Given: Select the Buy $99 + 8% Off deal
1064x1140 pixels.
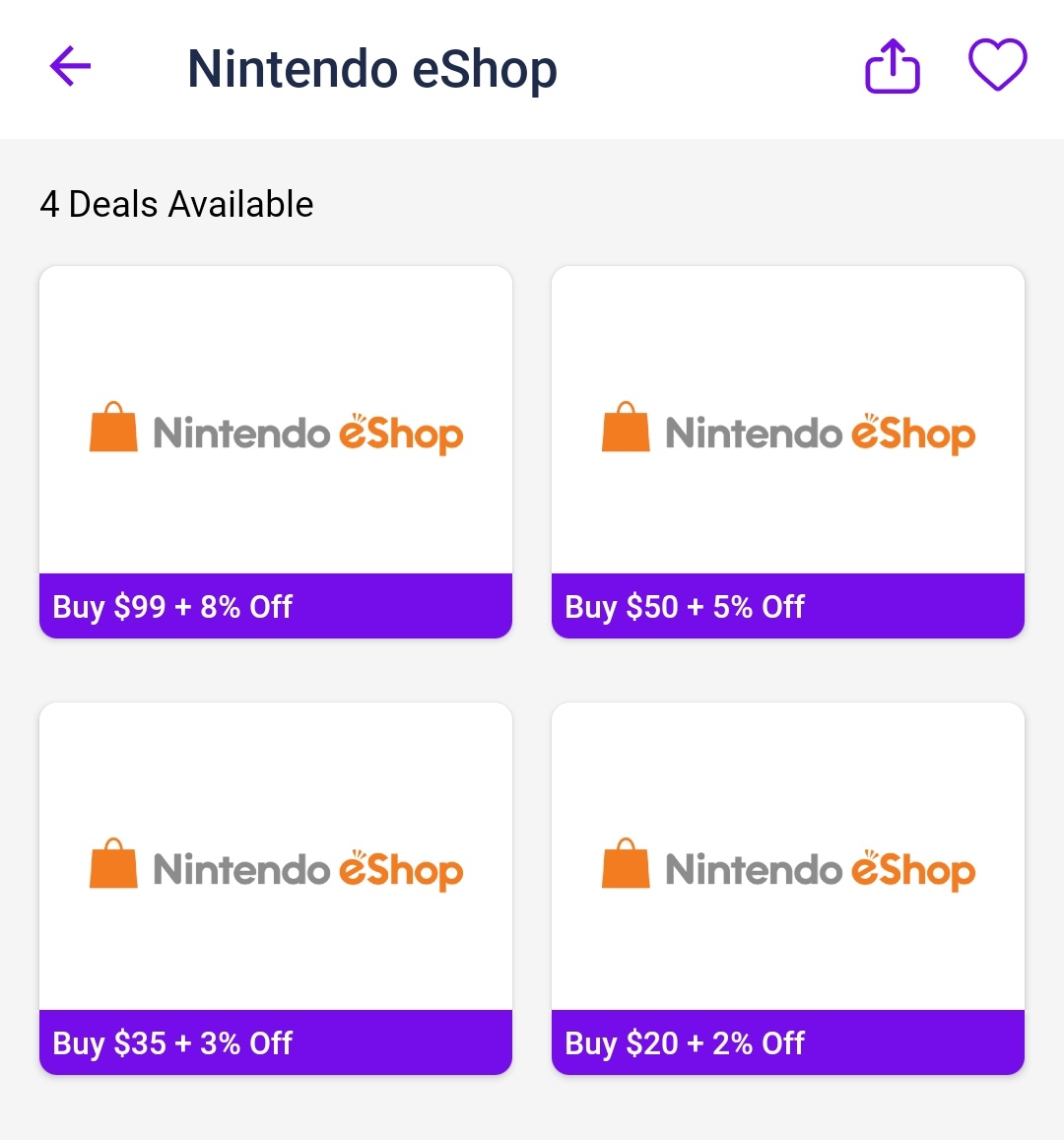Looking at the screenshot, I should (275, 451).
